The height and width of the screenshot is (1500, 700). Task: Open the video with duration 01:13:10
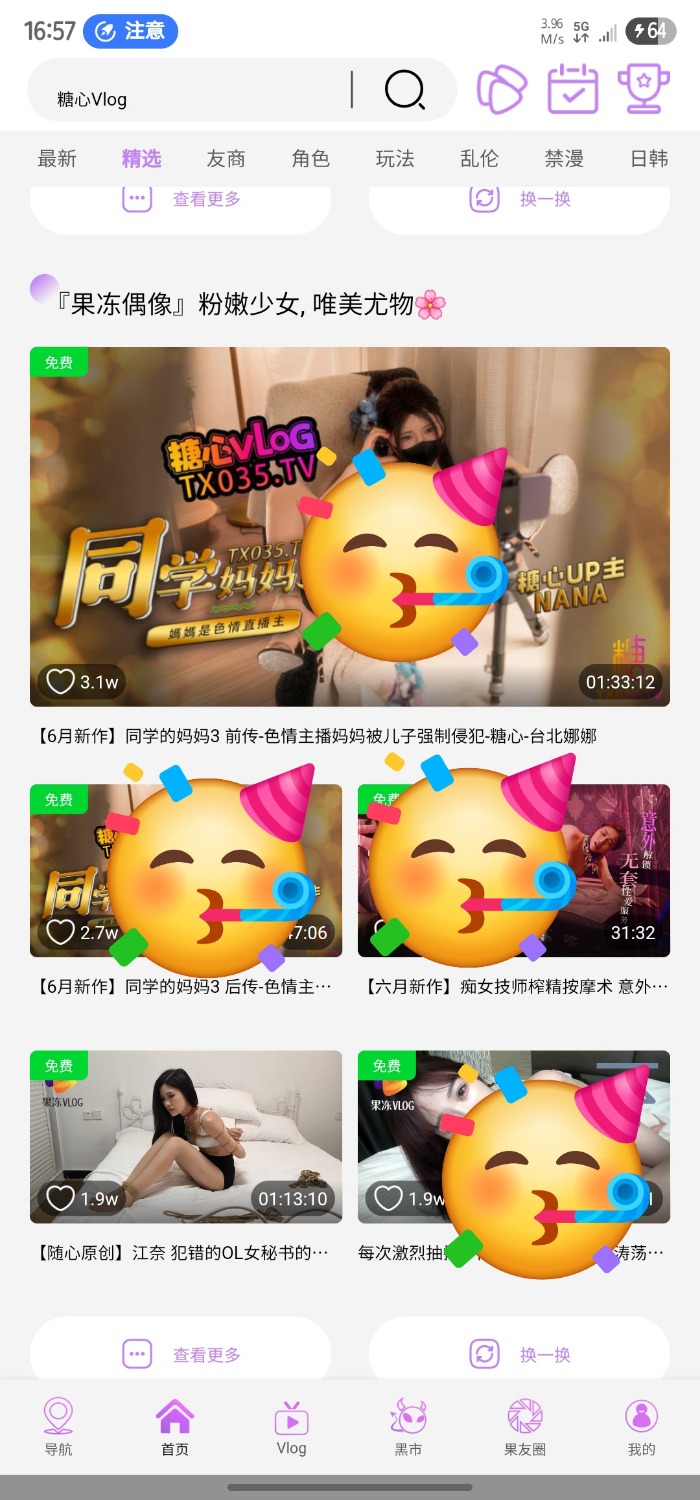(x=186, y=1137)
